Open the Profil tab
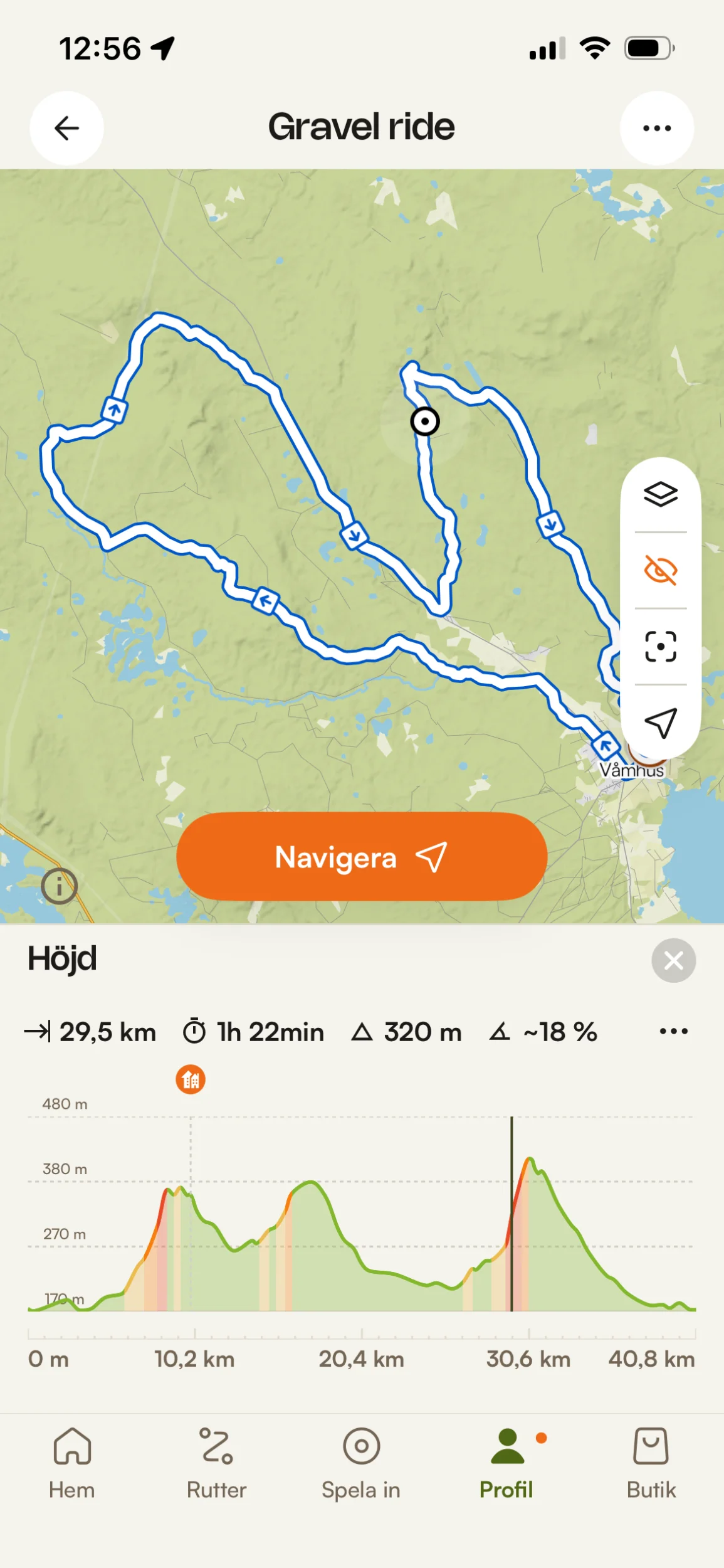Screen dimensions: 724x1568 pyautogui.click(x=506, y=1464)
